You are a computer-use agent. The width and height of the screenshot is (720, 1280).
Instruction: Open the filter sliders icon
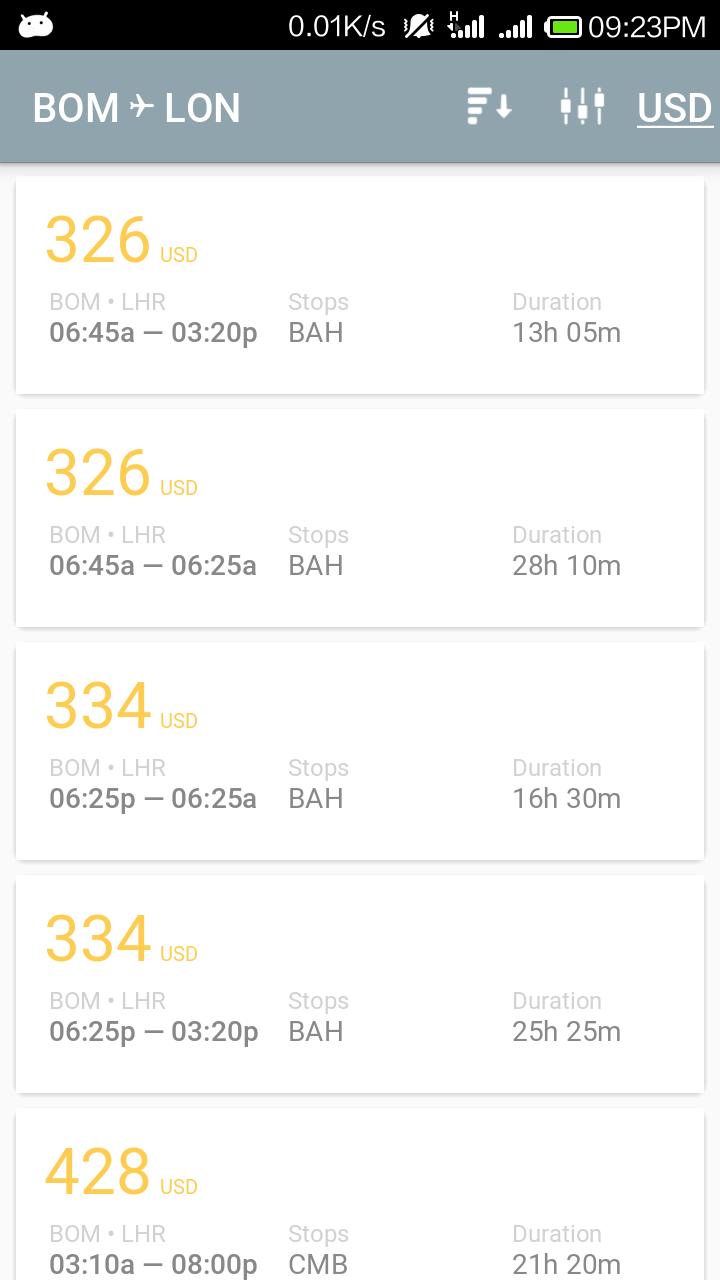coord(582,106)
